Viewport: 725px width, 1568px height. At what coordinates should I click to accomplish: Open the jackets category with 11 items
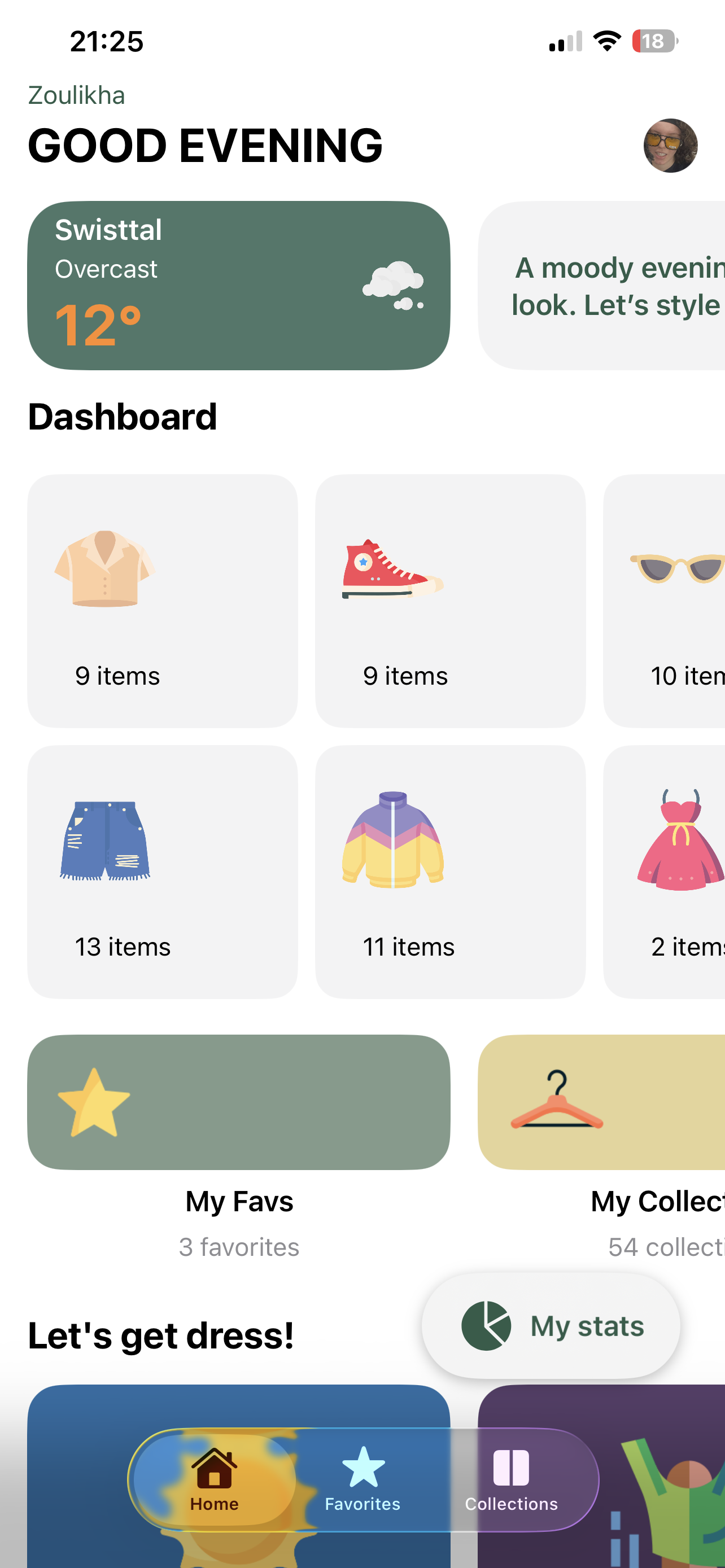(x=450, y=871)
